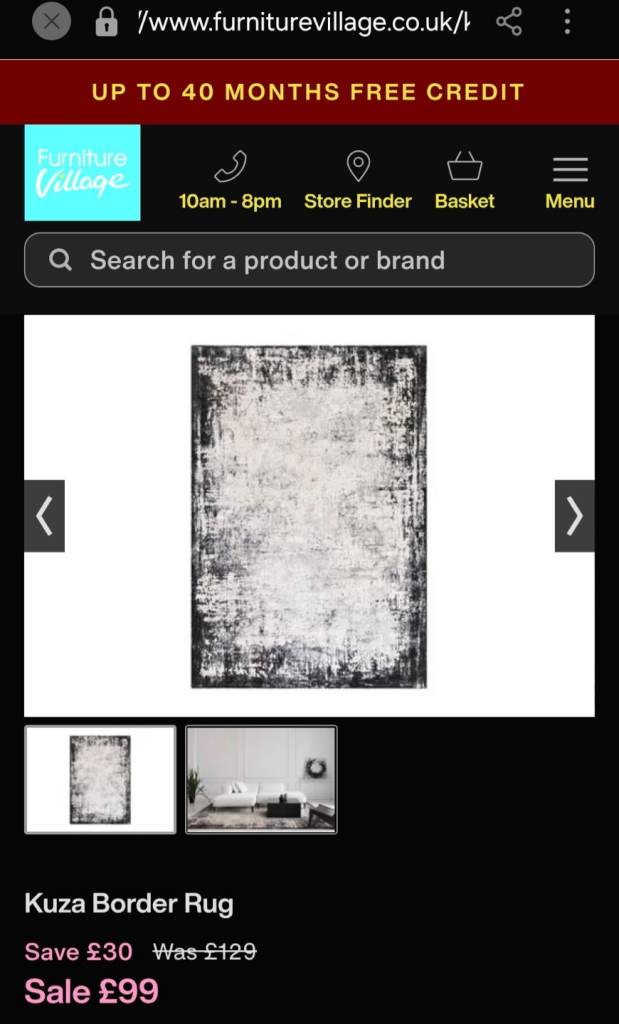This screenshot has width=619, height=1024.
Task: Show next product image arrow
Action: point(574,516)
